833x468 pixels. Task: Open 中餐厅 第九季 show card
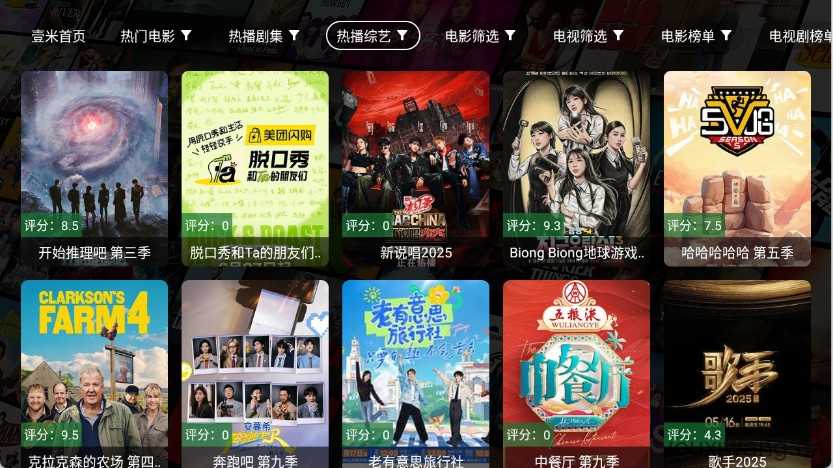(577, 370)
